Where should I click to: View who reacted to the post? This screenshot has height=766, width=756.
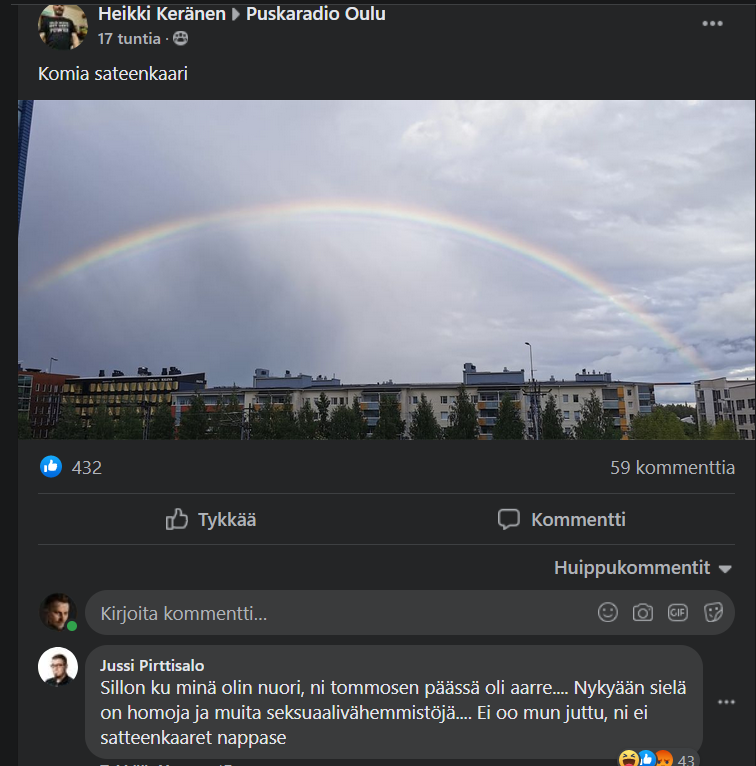tap(70, 468)
